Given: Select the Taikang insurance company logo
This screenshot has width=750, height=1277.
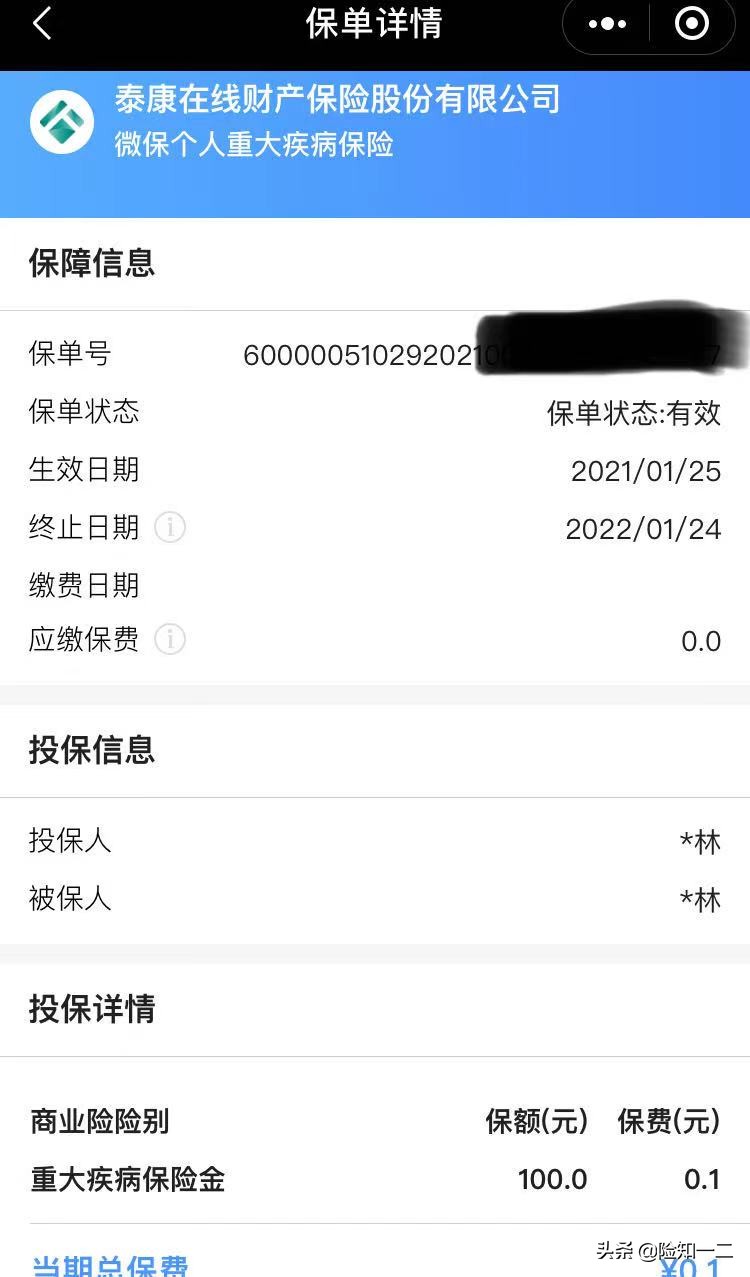Looking at the screenshot, I should [x=62, y=120].
